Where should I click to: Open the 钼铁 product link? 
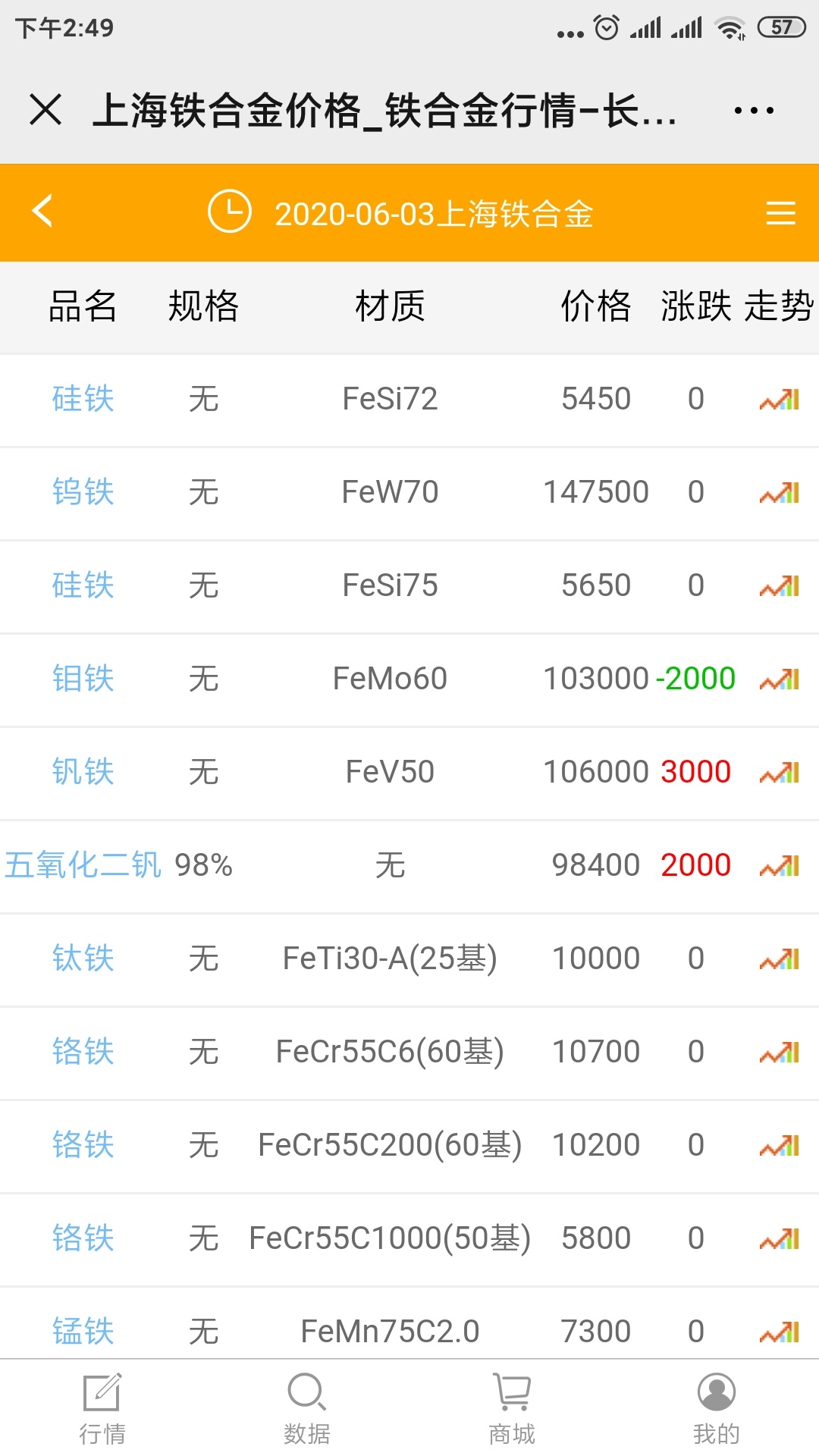(x=83, y=679)
